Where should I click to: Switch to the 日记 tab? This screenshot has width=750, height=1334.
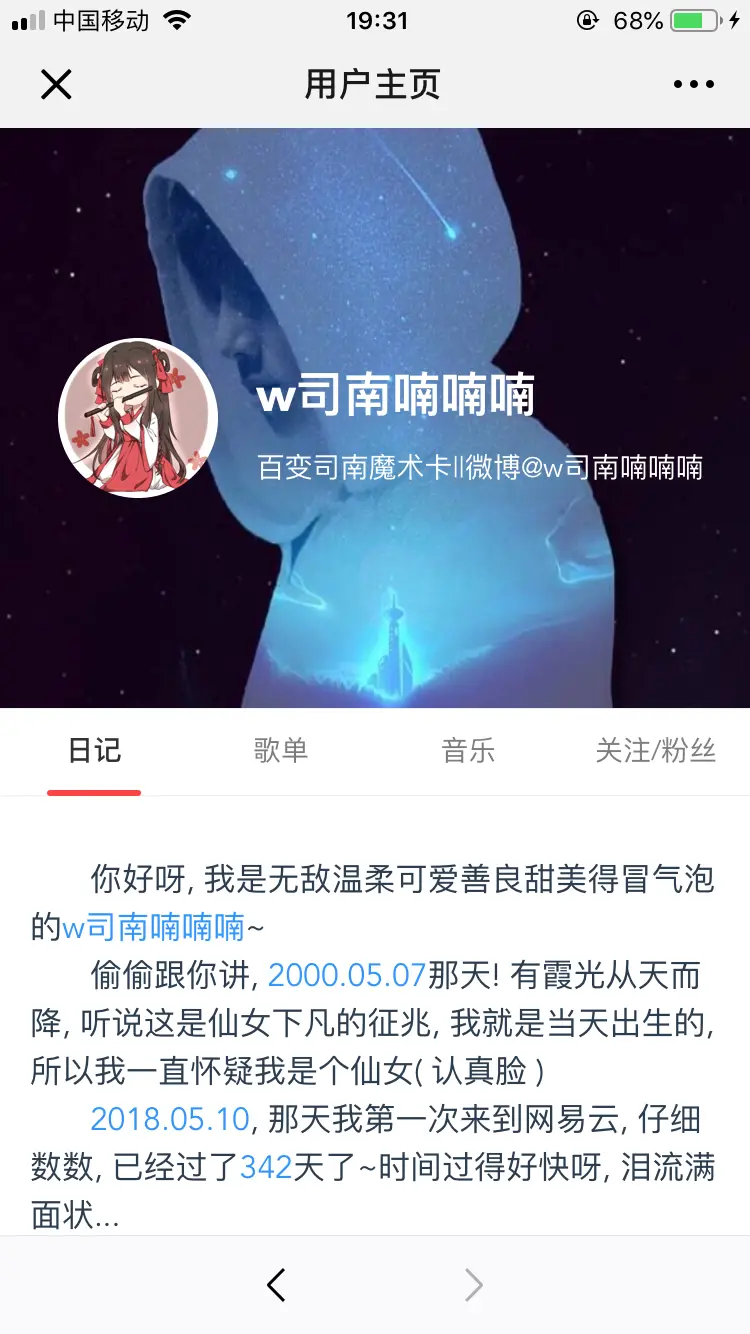click(x=94, y=750)
